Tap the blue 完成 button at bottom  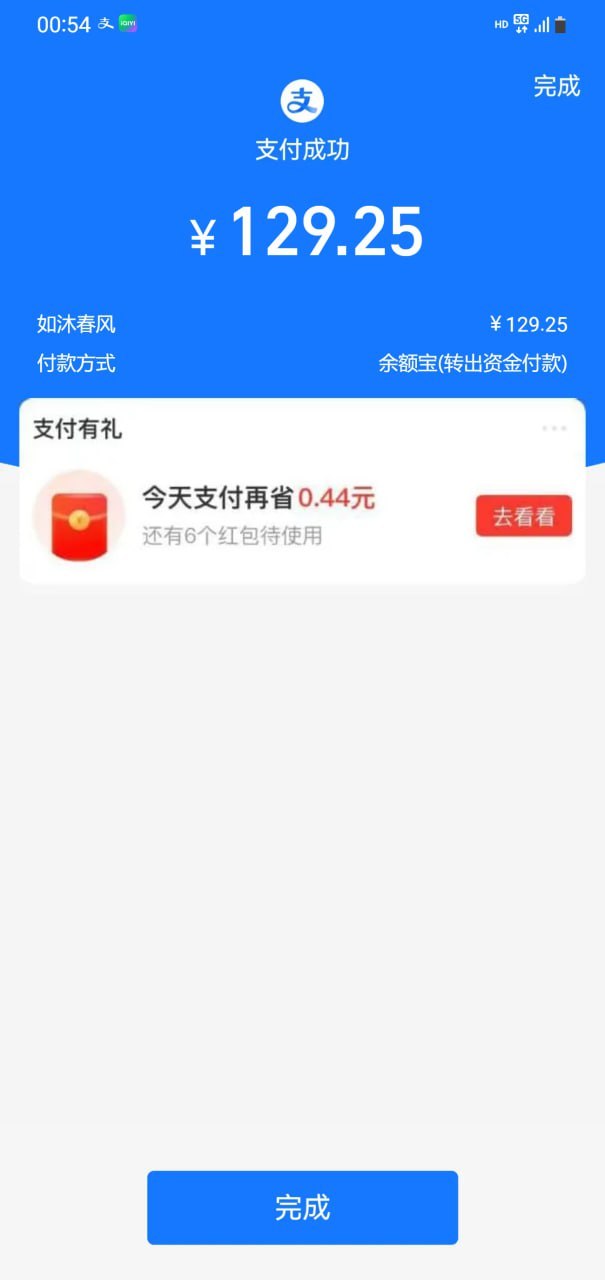302,1207
